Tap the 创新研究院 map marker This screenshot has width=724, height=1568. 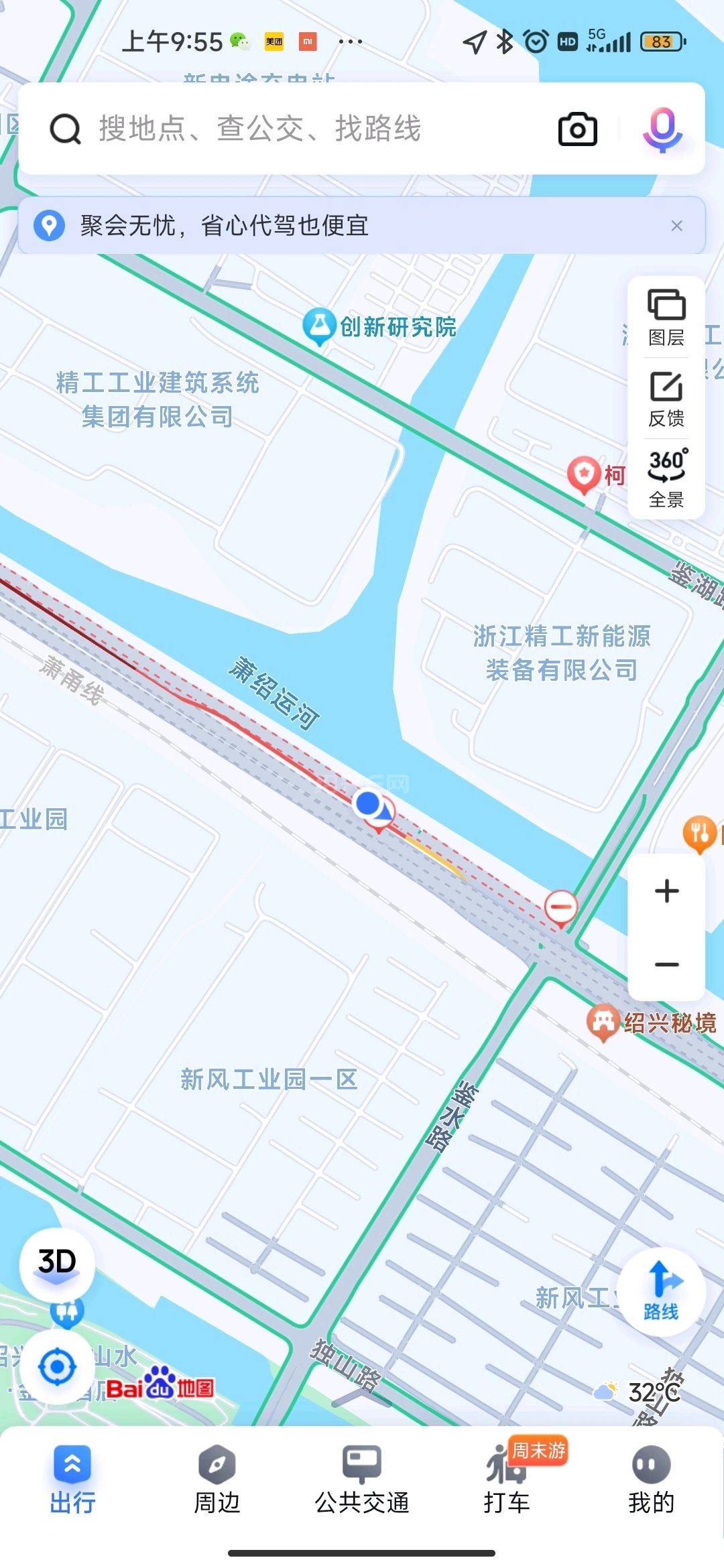click(379, 327)
